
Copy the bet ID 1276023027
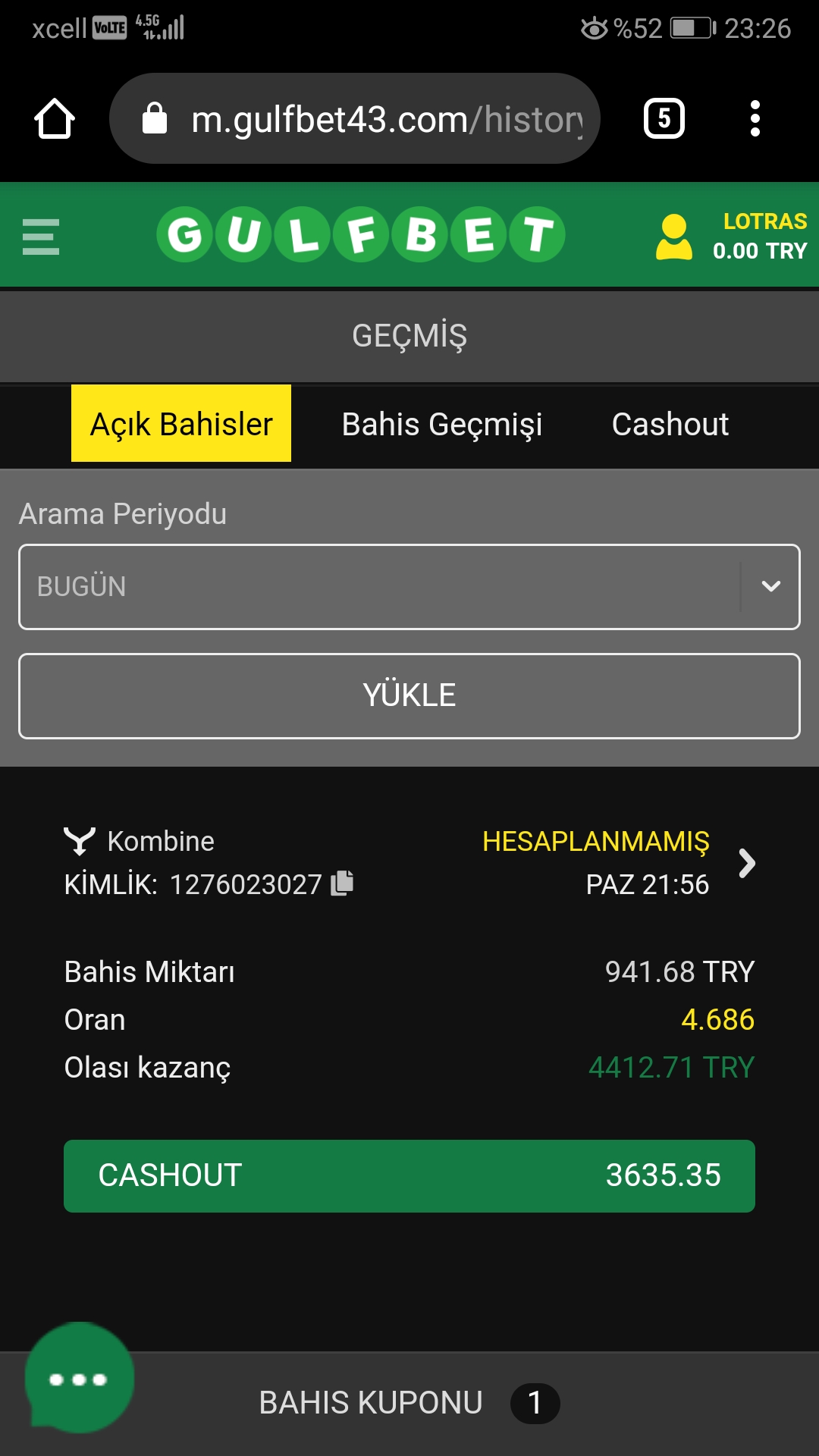(342, 883)
